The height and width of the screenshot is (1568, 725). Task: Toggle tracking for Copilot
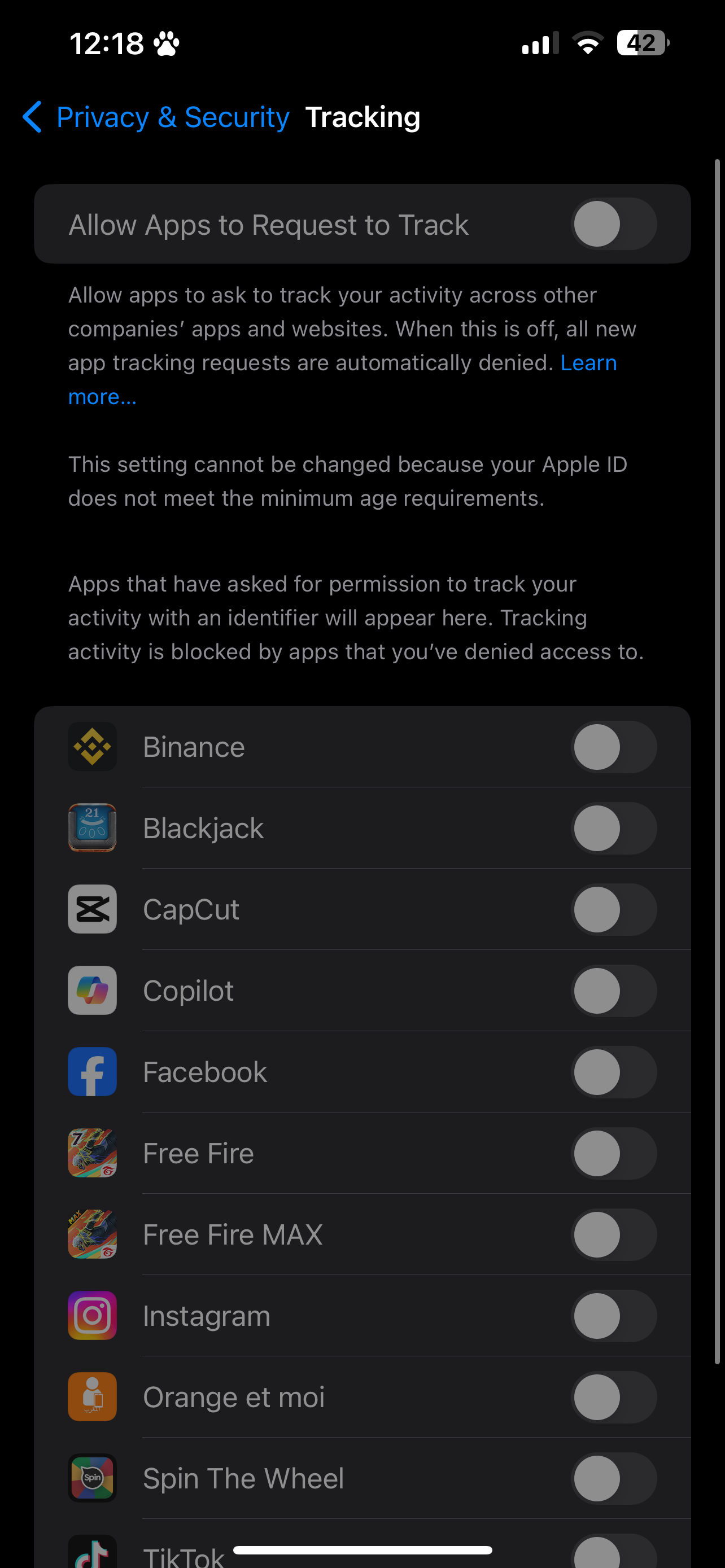tap(613, 991)
